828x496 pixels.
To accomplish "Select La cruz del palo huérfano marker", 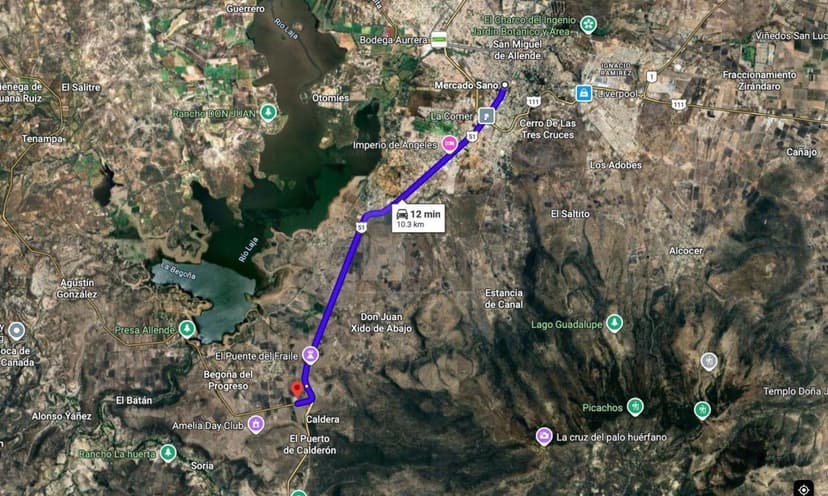I will [544, 436].
